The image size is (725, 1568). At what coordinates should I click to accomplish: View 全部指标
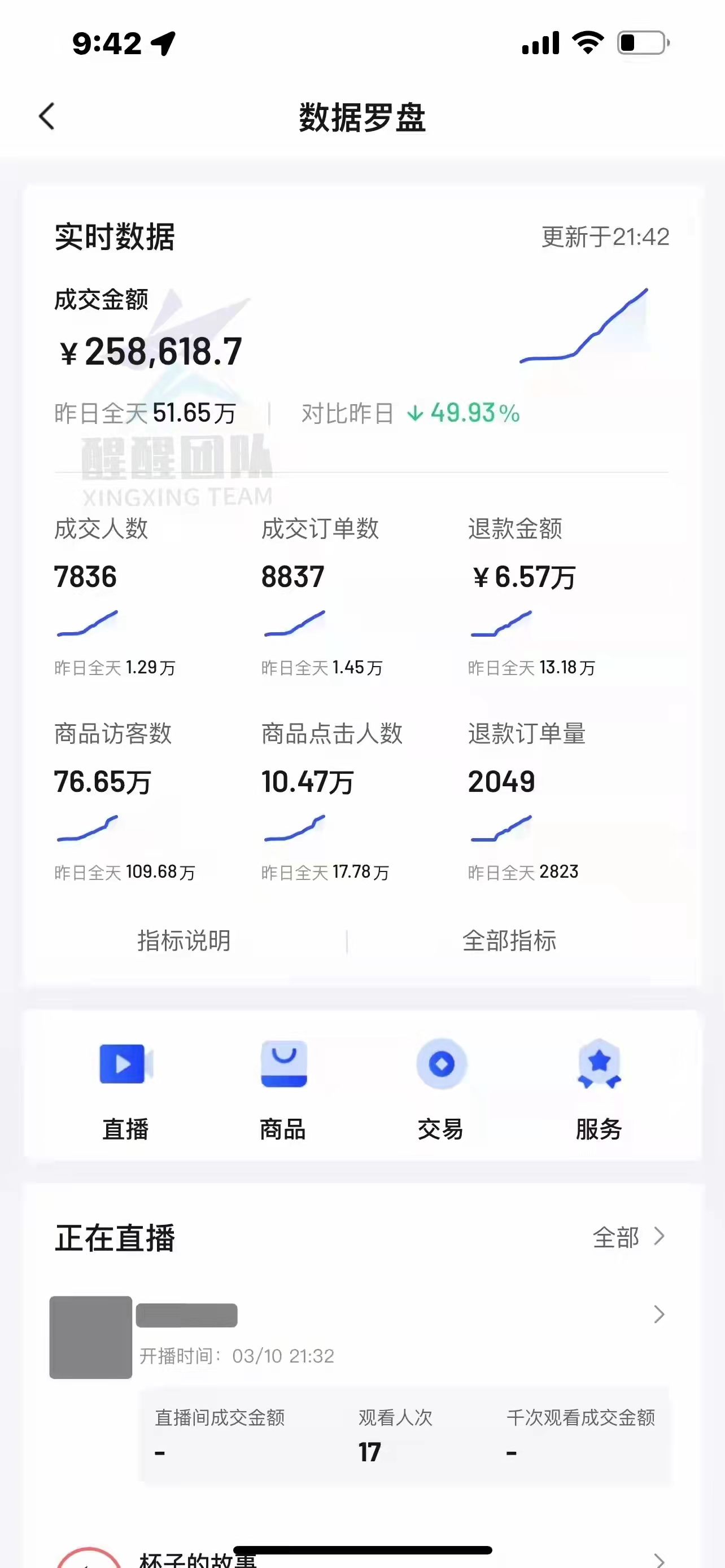pos(509,940)
